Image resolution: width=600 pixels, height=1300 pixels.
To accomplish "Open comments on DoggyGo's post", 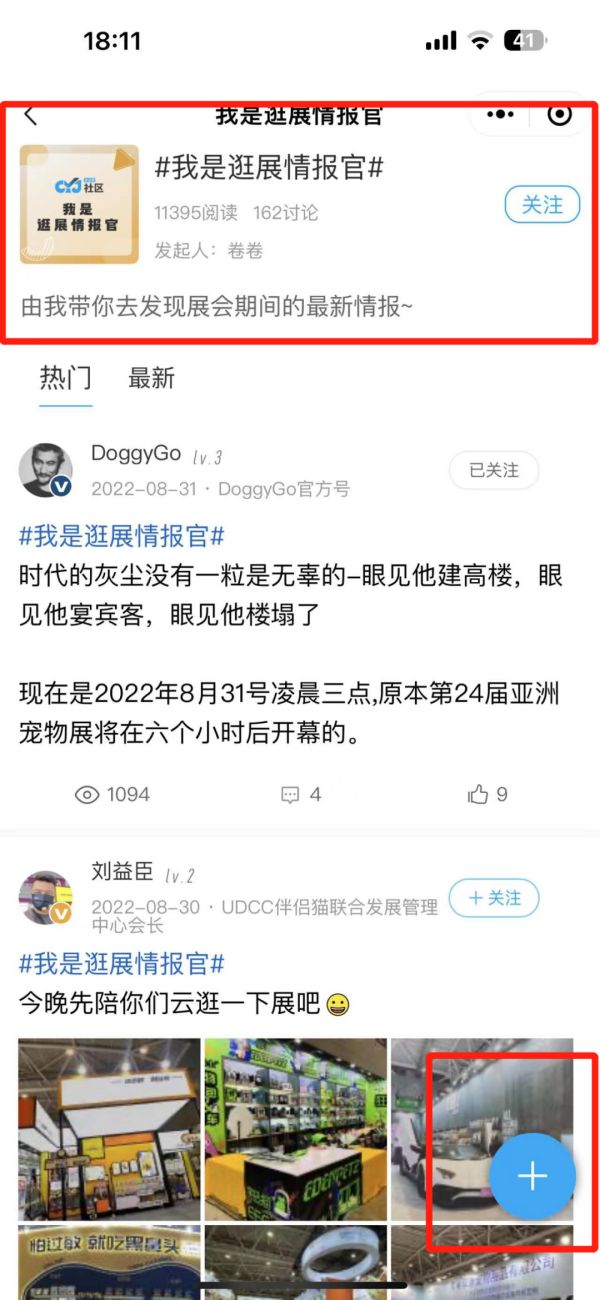I will 301,795.
